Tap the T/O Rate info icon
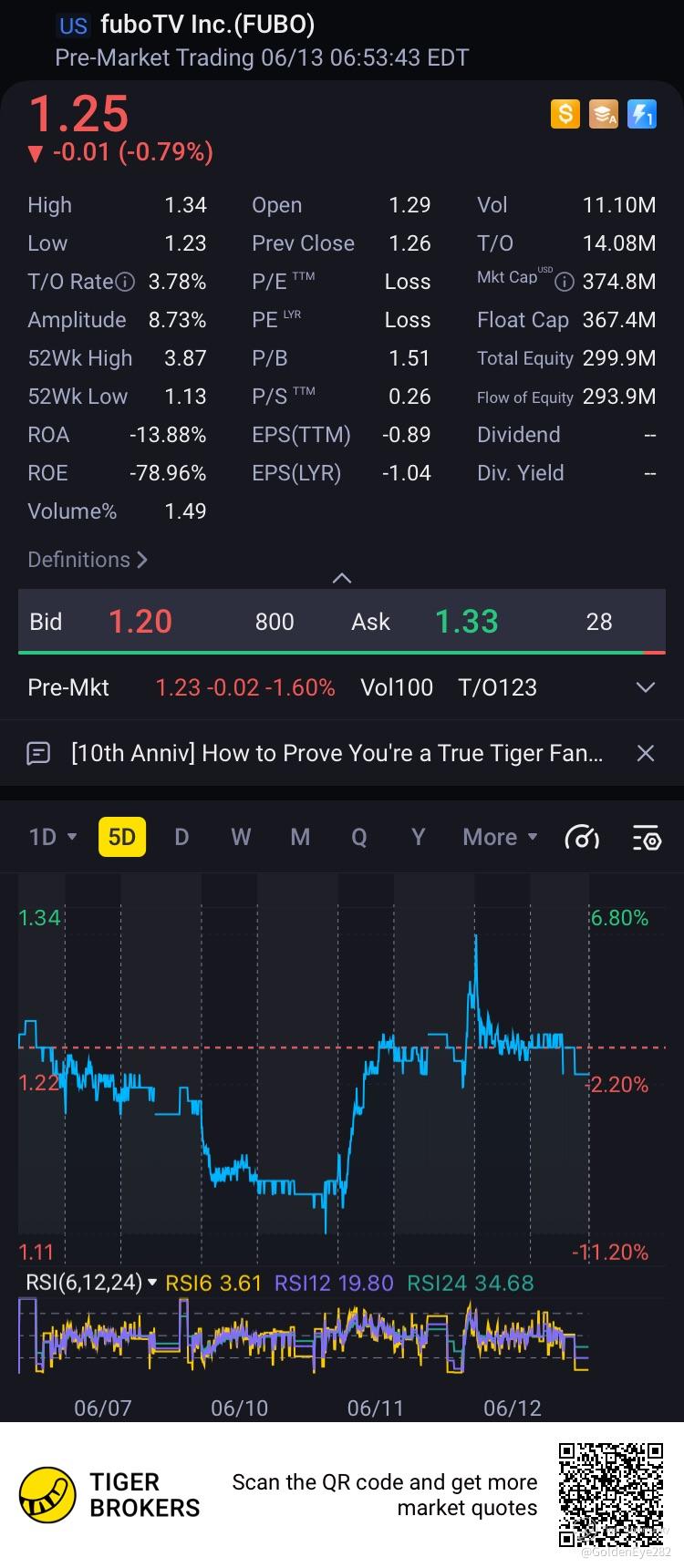684x1568 pixels. pos(125,283)
